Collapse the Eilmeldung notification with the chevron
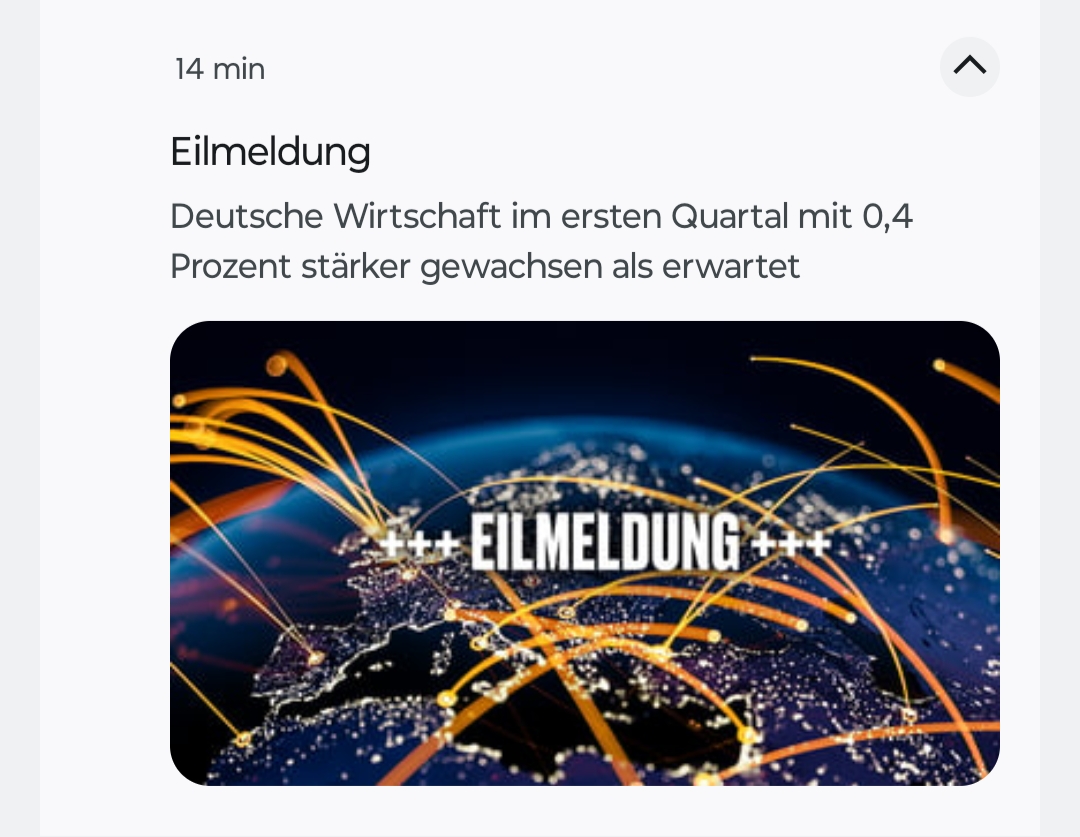The width and height of the screenshot is (1080, 837). (969, 67)
